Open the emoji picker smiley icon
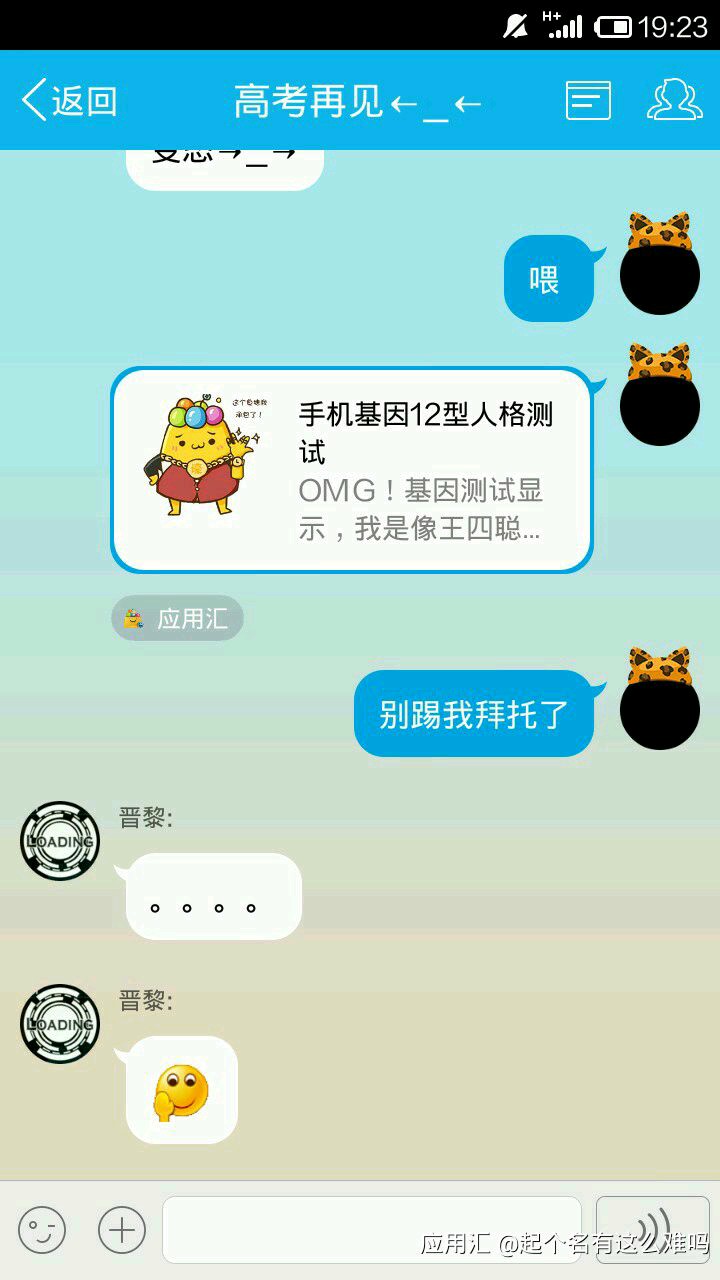 coord(42,1230)
